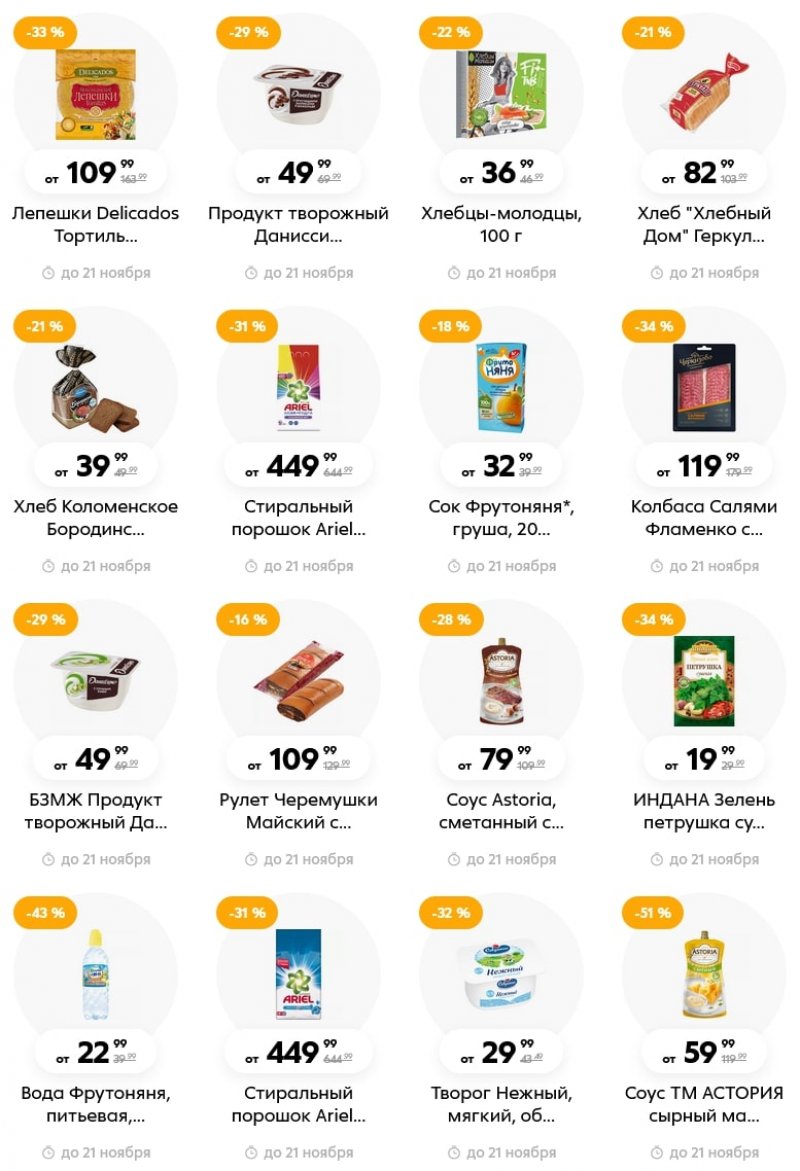Select the Рулет Черемушки Майский item

click(298, 681)
